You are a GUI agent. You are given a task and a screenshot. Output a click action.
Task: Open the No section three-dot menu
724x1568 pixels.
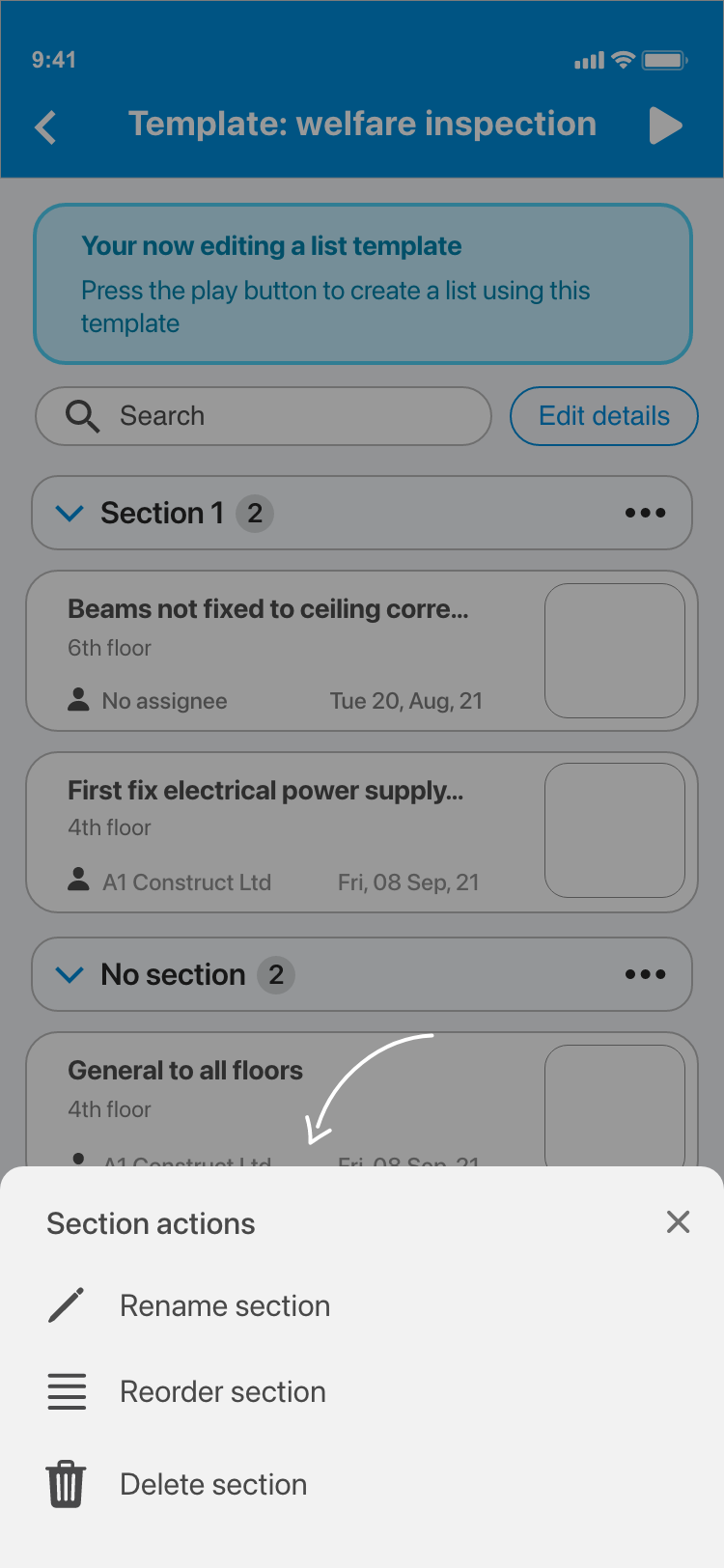click(x=645, y=974)
